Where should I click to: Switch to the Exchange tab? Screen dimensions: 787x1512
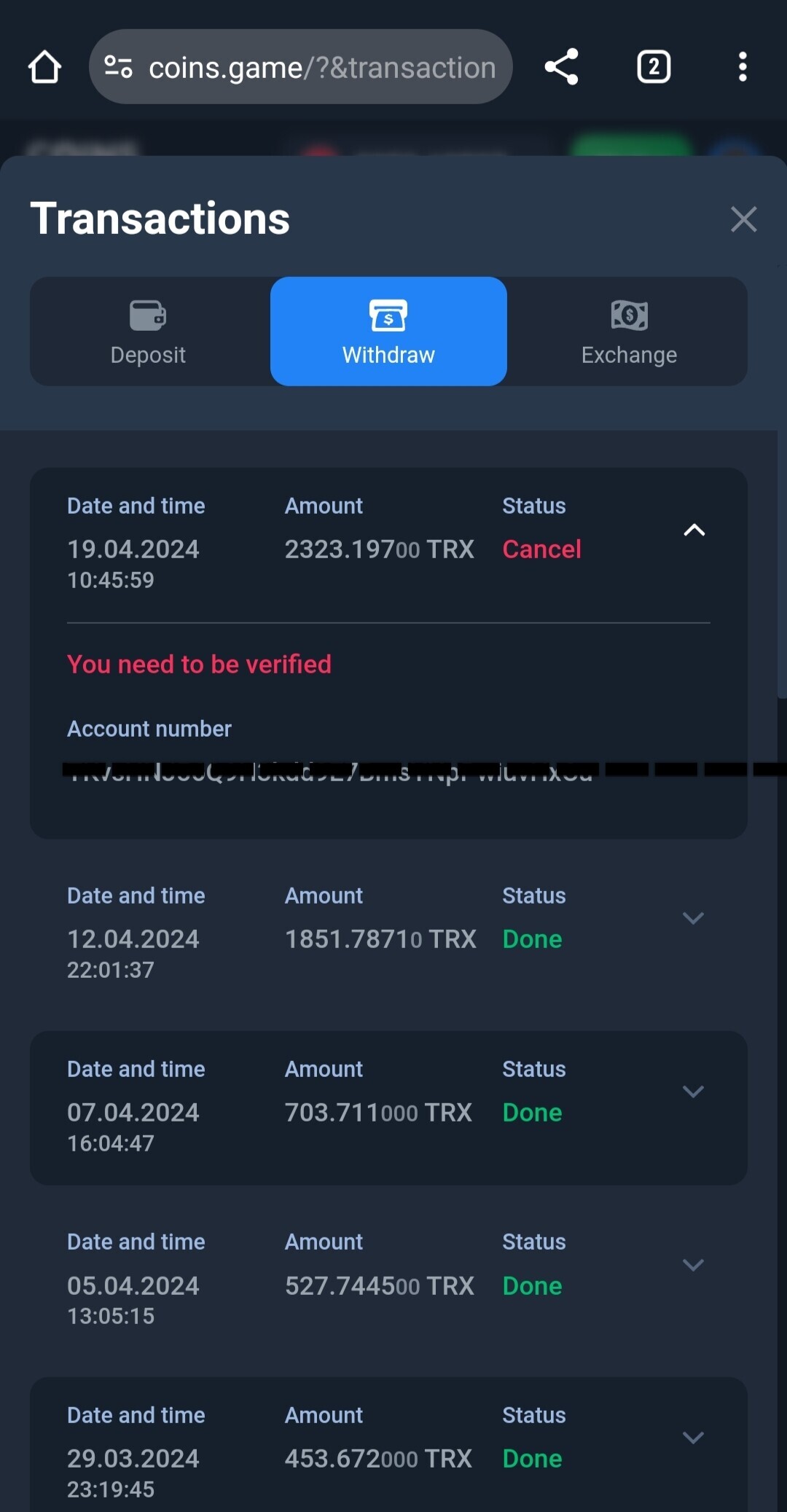coord(628,332)
